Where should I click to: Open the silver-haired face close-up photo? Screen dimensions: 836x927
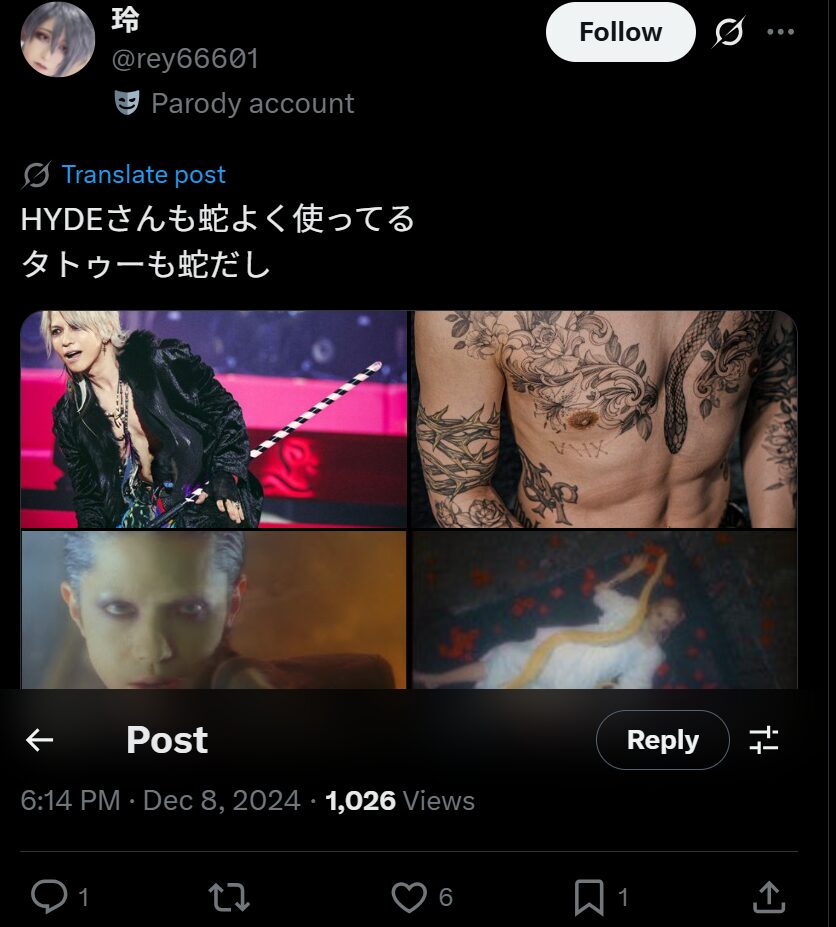click(x=213, y=610)
